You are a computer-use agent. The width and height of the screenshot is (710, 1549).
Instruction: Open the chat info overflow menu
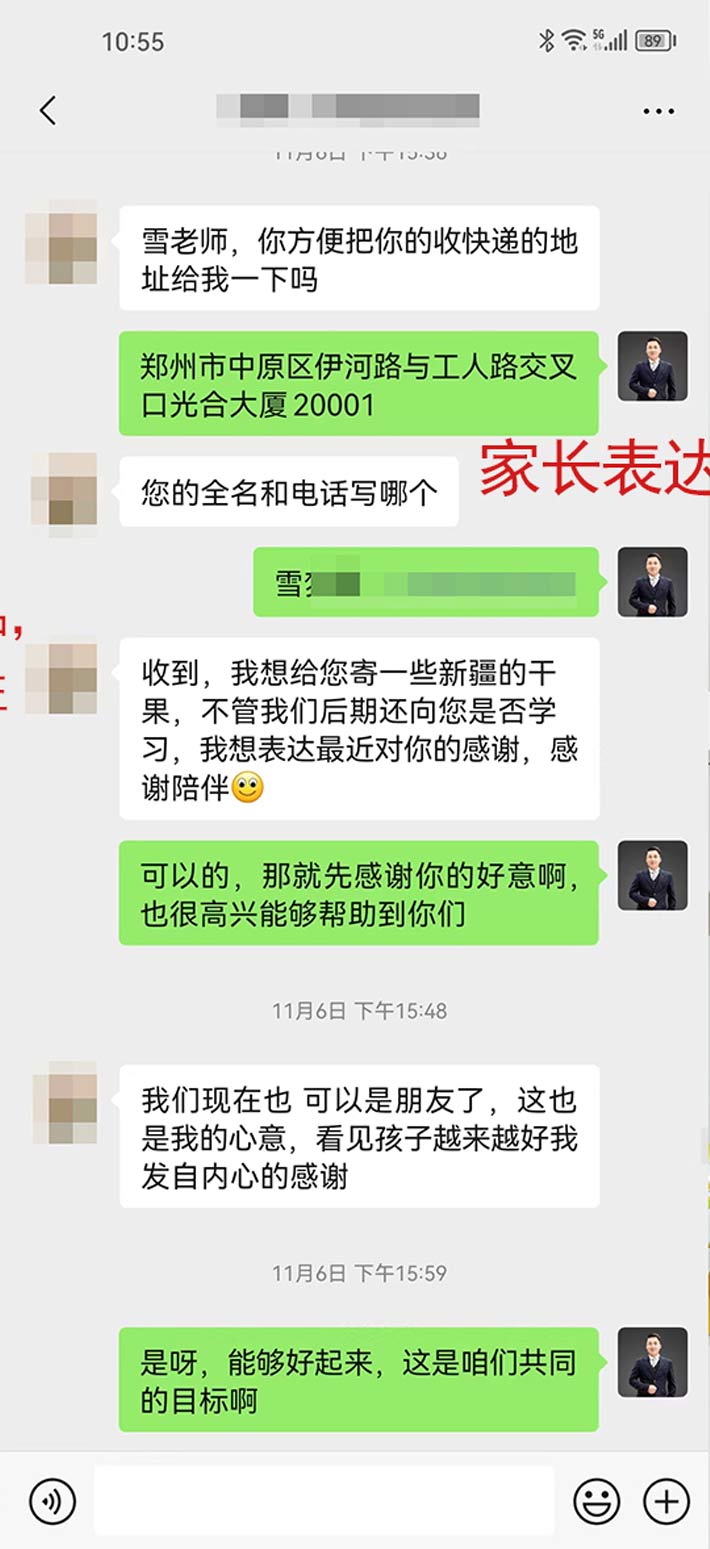click(658, 111)
